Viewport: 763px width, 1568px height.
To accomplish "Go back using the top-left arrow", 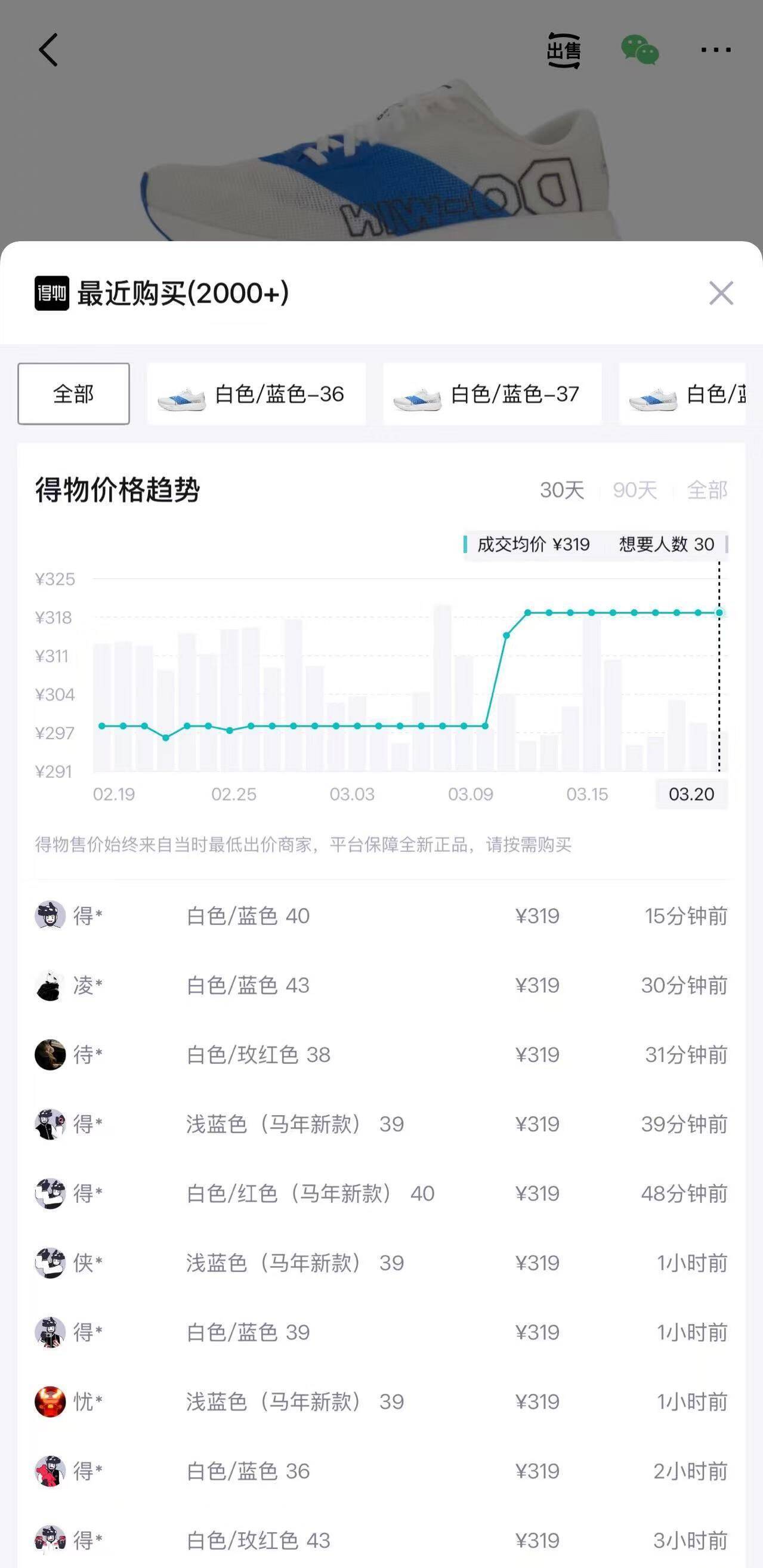I will pos(49,50).
